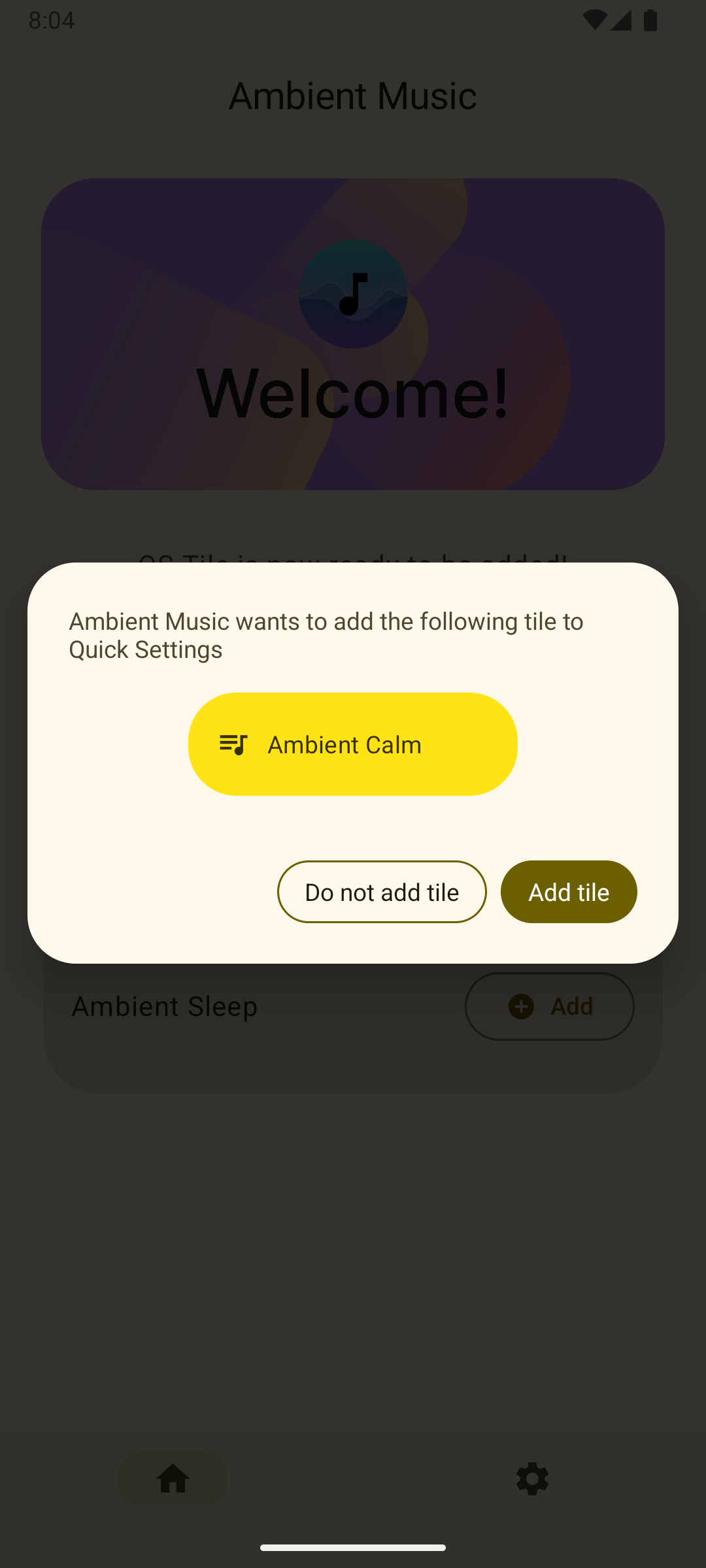Open the settings gear tab
Viewport: 706px width, 1568px height.
(532, 1478)
